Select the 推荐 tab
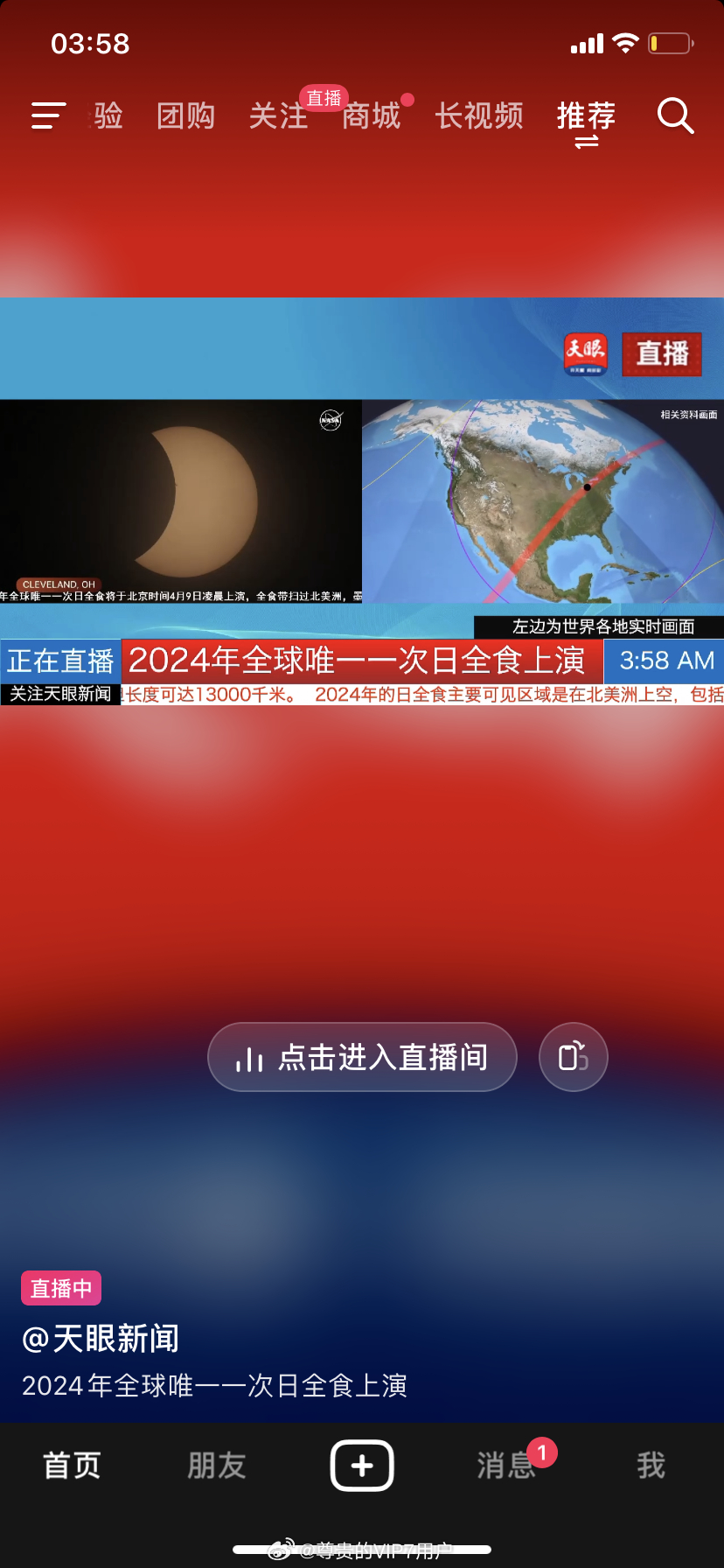The image size is (724, 1568). [586, 115]
